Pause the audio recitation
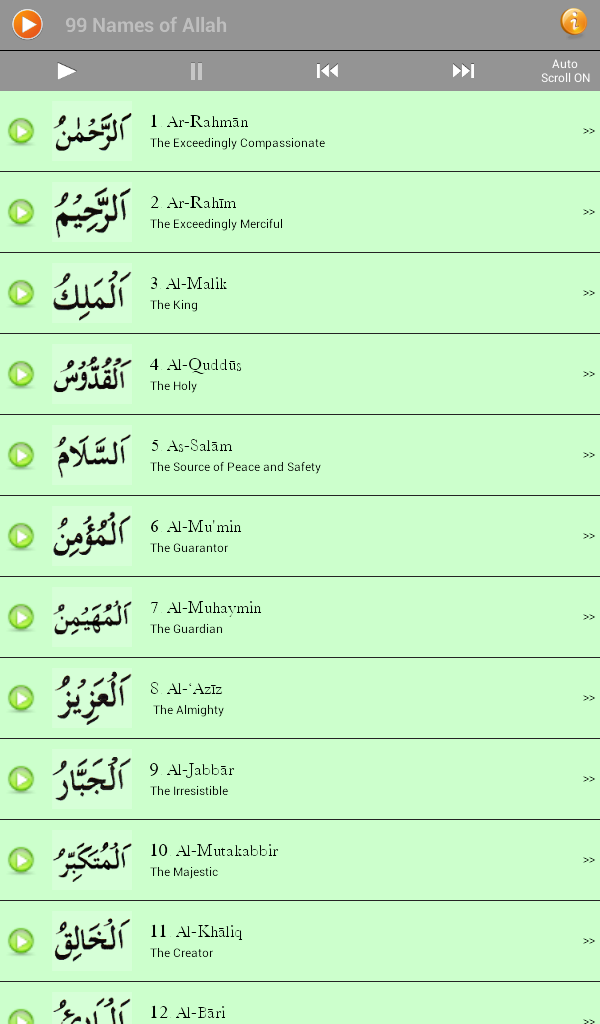600x1024 pixels. tap(196, 71)
